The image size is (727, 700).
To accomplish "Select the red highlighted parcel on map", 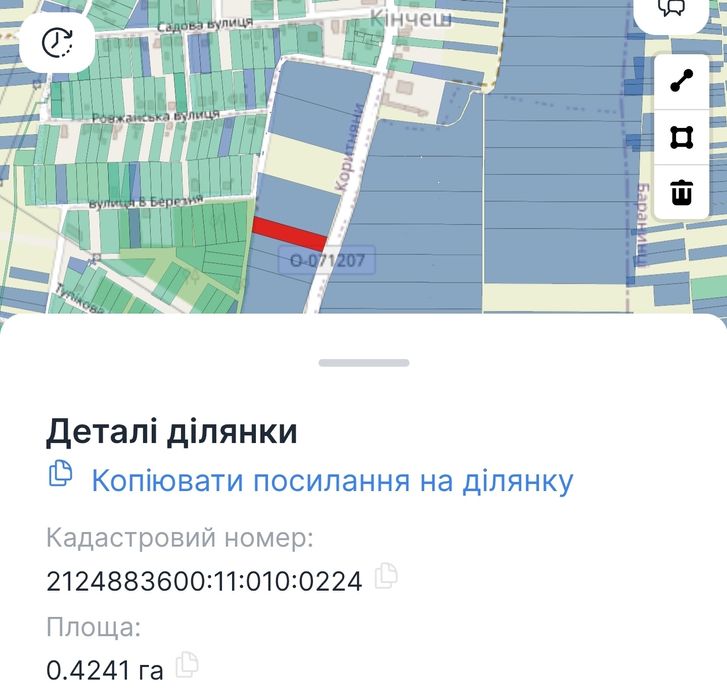I will tap(289, 235).
